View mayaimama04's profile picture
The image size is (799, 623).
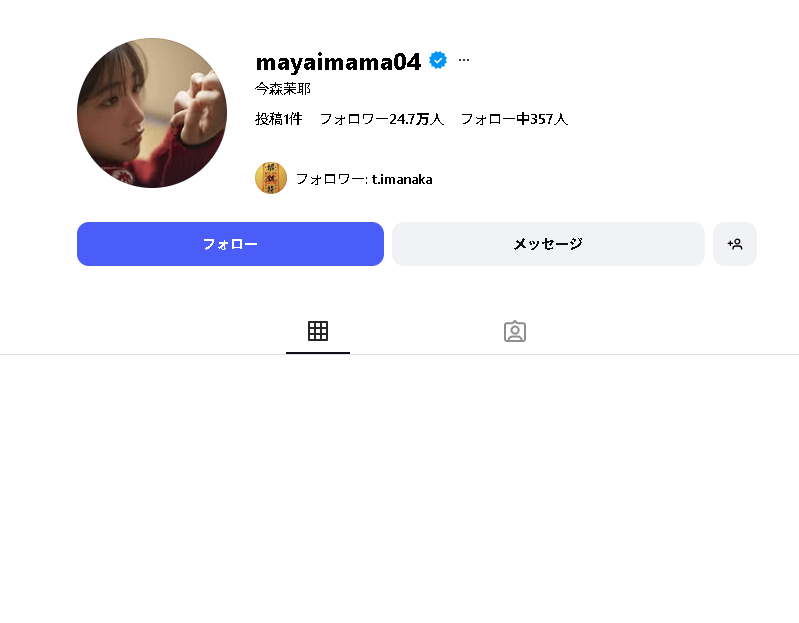152,113
